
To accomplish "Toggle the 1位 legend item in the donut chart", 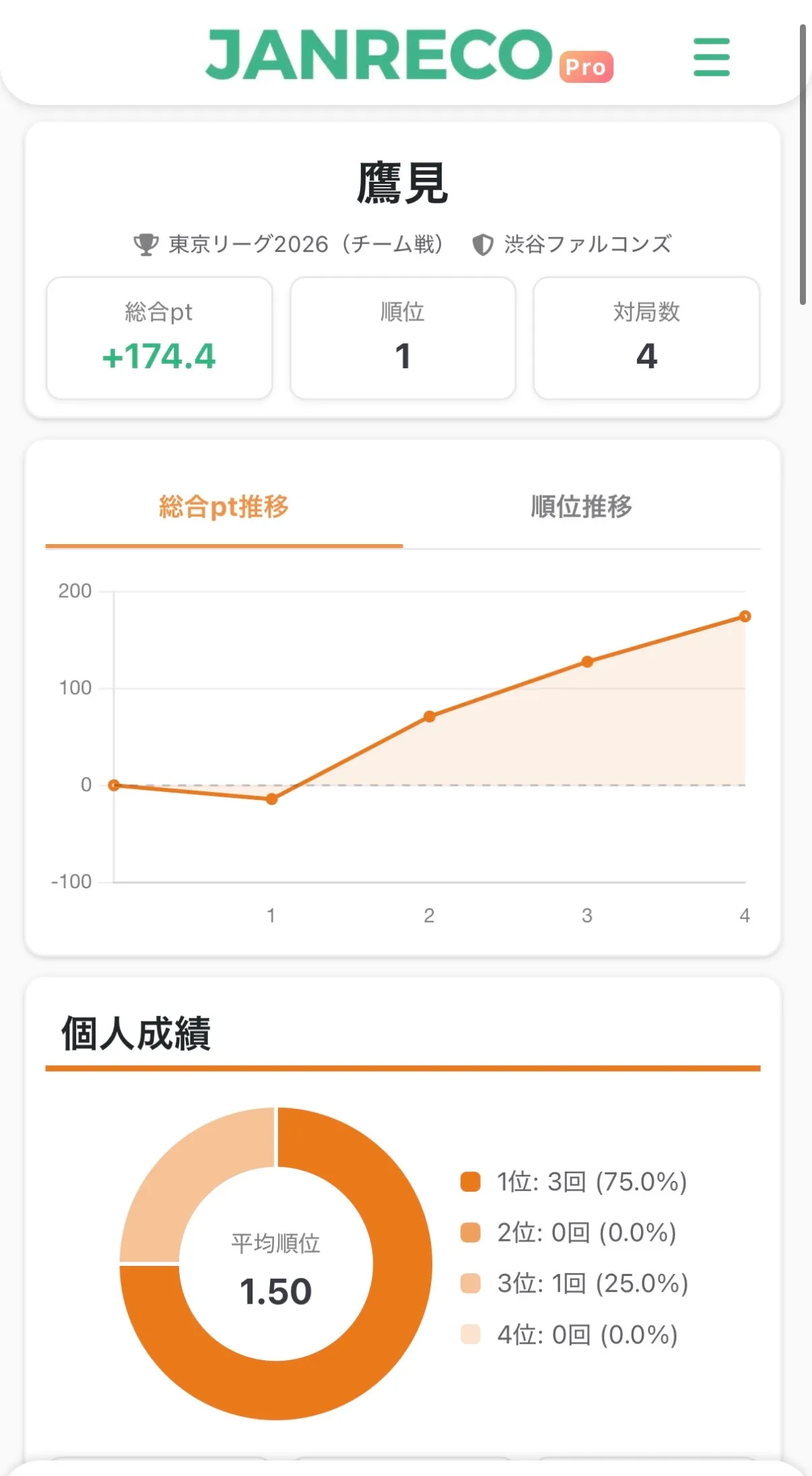I will [574, 1182].
